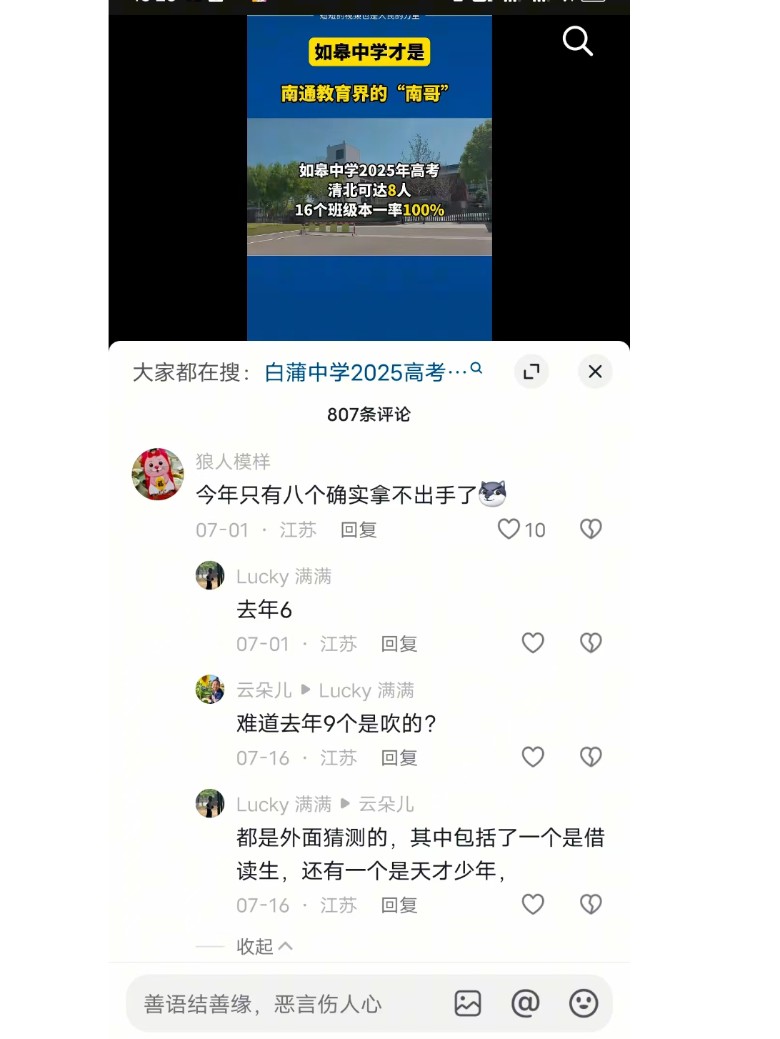This screenshot has height=1039, width=780.
Task: Reply to 狼人模样's comment
Action: 358,530
